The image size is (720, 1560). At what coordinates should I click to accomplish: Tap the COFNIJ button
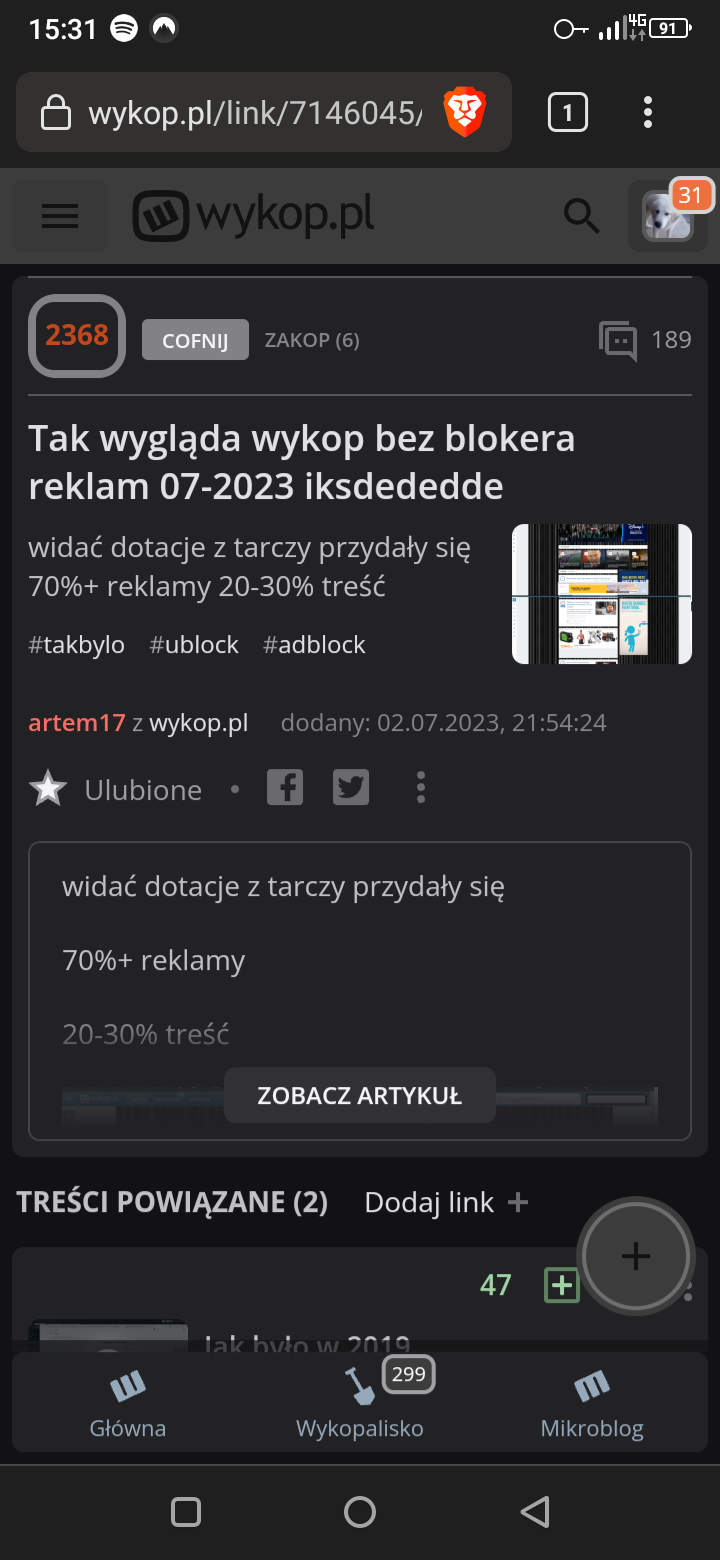click(195, 340)
